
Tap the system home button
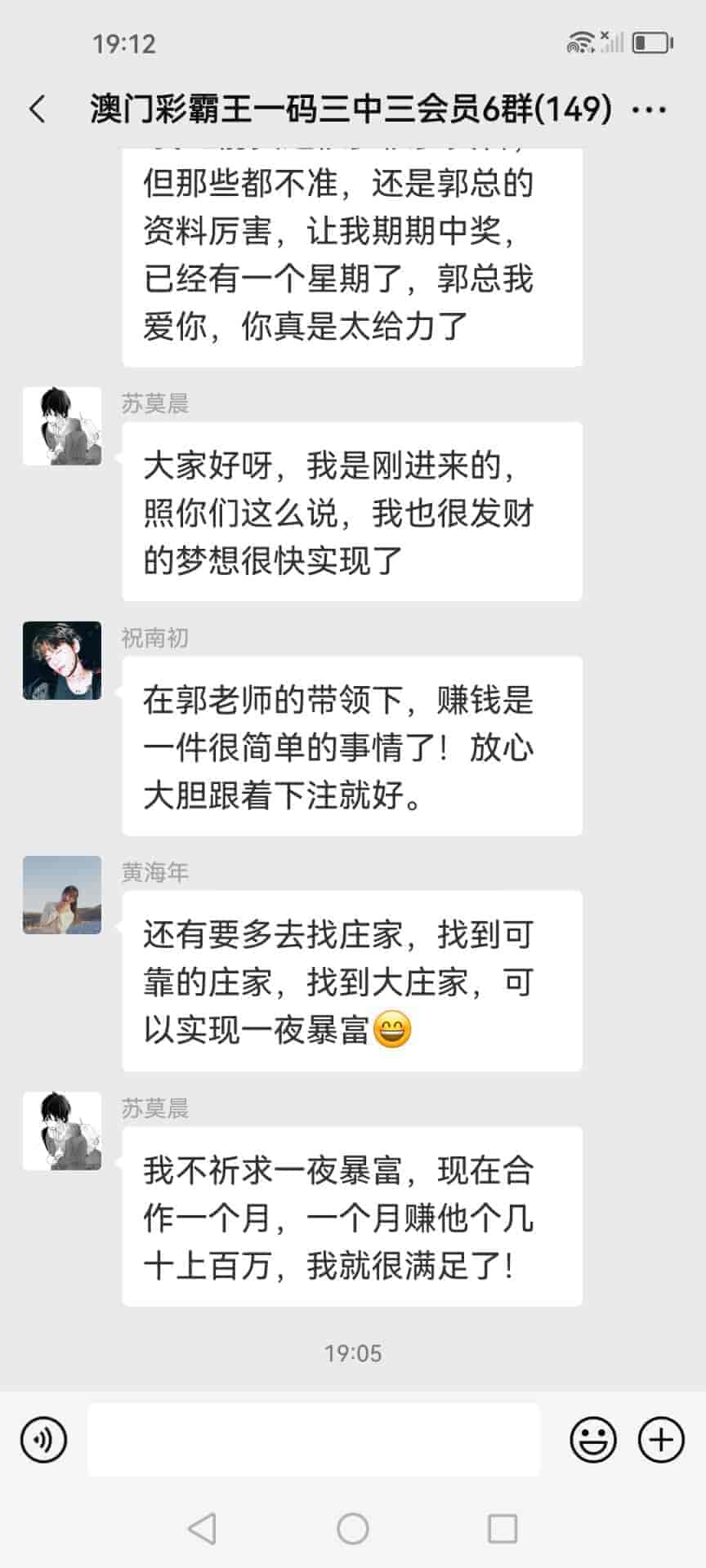pyautogui.click(x=353, y=1529)
